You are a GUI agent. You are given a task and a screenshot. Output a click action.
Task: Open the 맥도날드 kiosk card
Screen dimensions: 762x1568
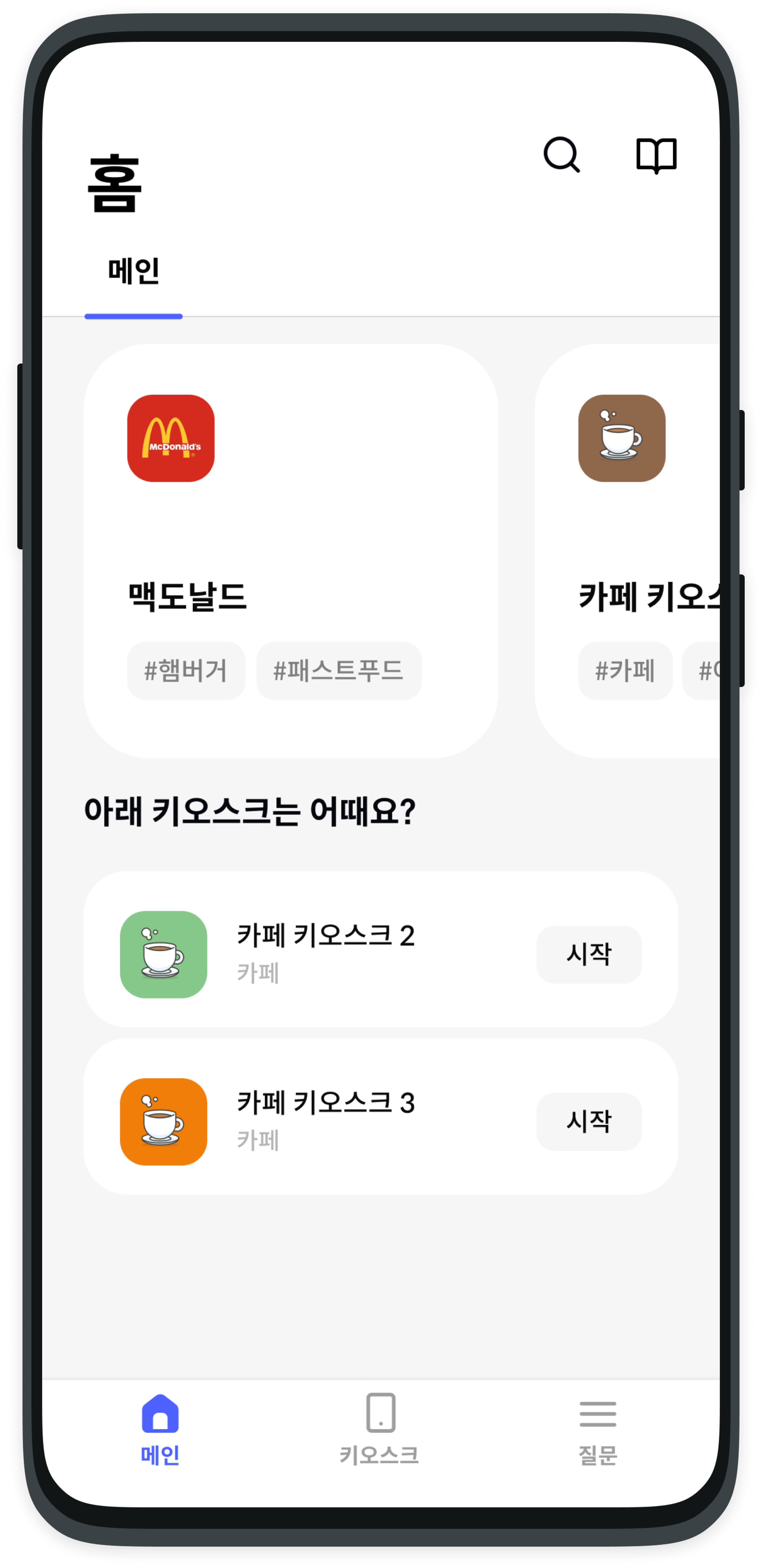[x=290, y=551]
